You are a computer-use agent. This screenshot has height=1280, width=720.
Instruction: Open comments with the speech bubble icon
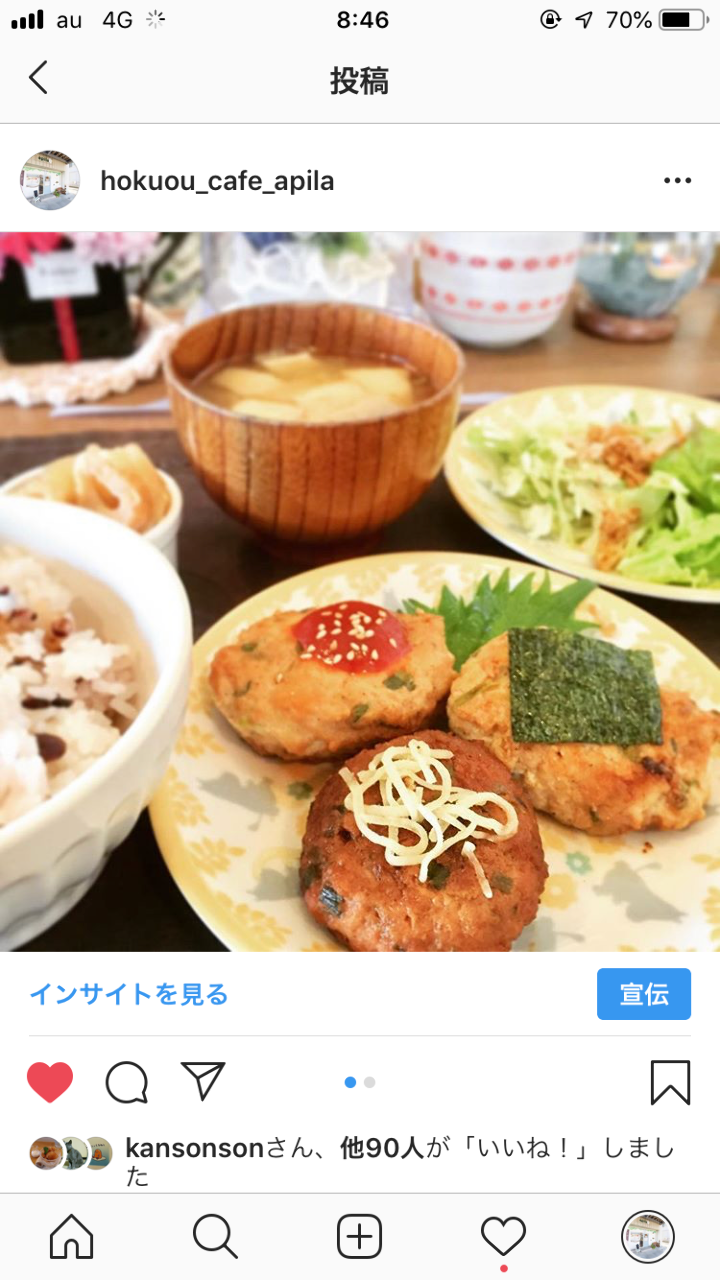(127, 1083)
